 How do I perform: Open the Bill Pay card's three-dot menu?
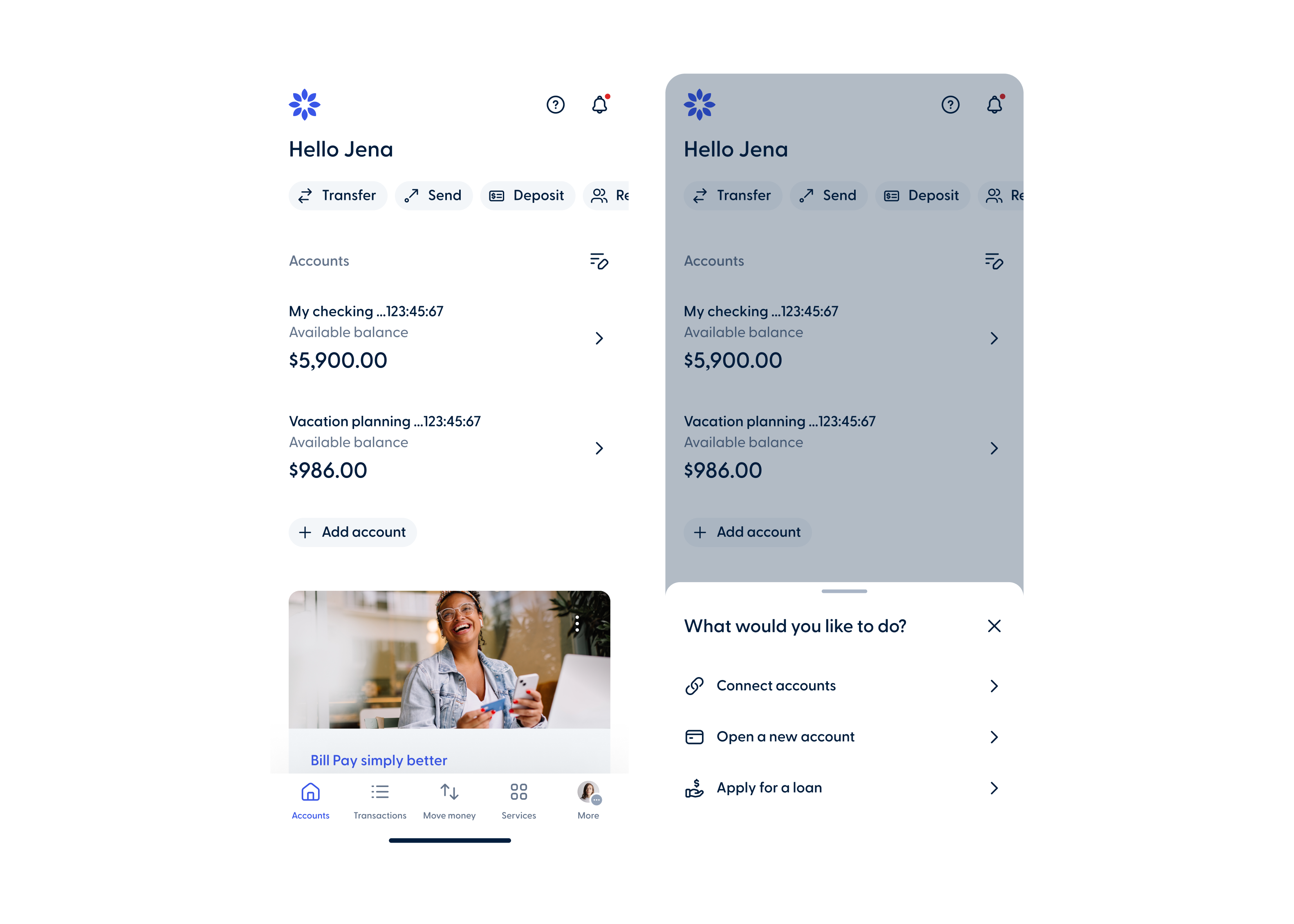577,623
